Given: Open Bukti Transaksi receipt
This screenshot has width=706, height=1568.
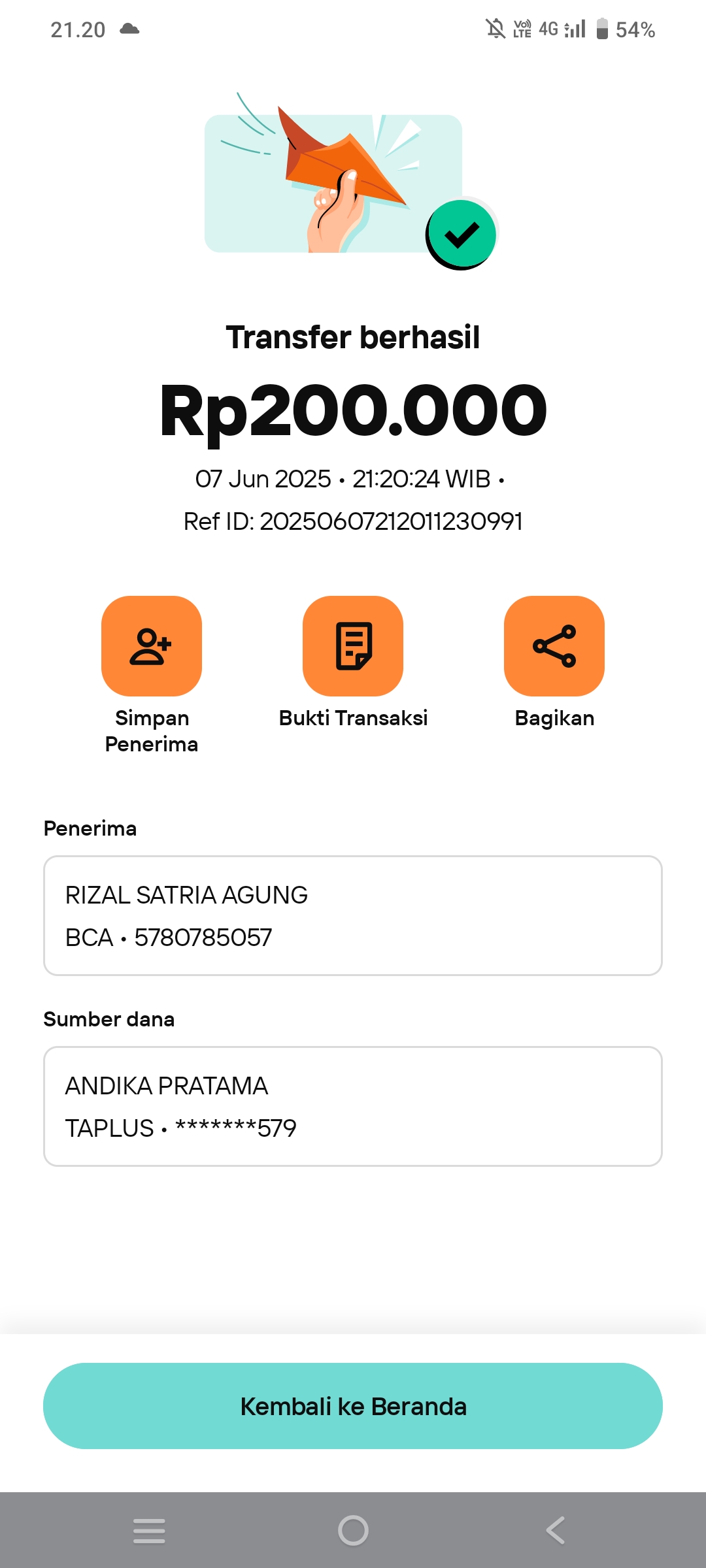Looking at the screenshot, I should (353, 645).
